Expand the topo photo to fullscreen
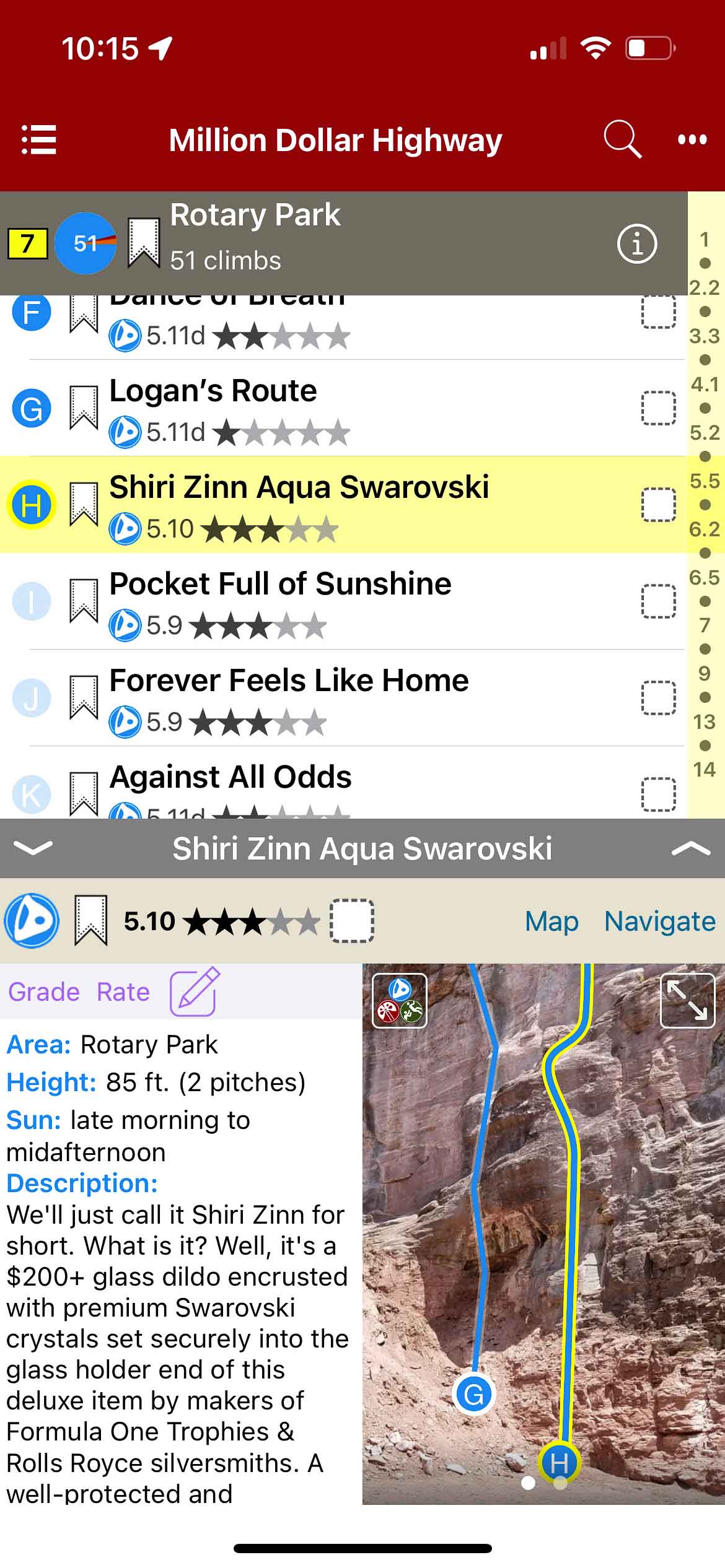The height and width of the screenshot is (1568, 725). tap(687, 1001)
